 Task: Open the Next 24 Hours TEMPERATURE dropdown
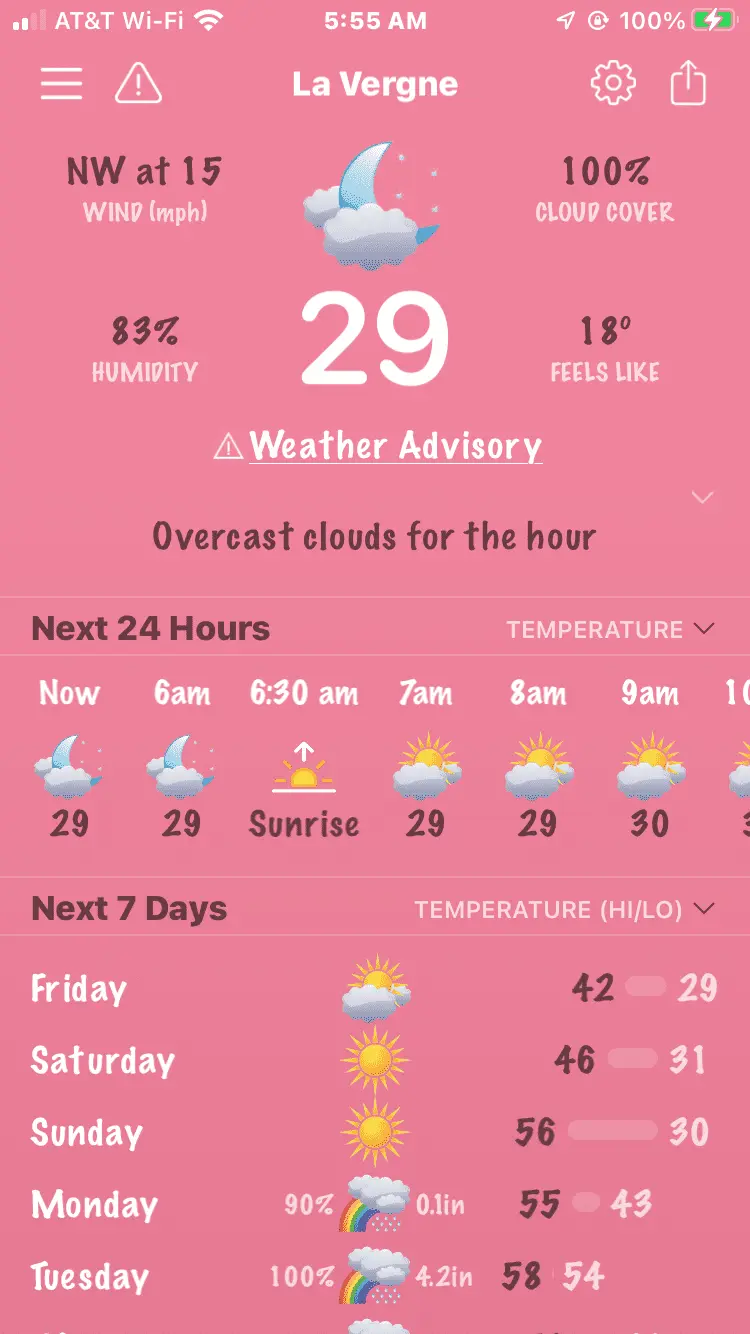pos(610,629)
